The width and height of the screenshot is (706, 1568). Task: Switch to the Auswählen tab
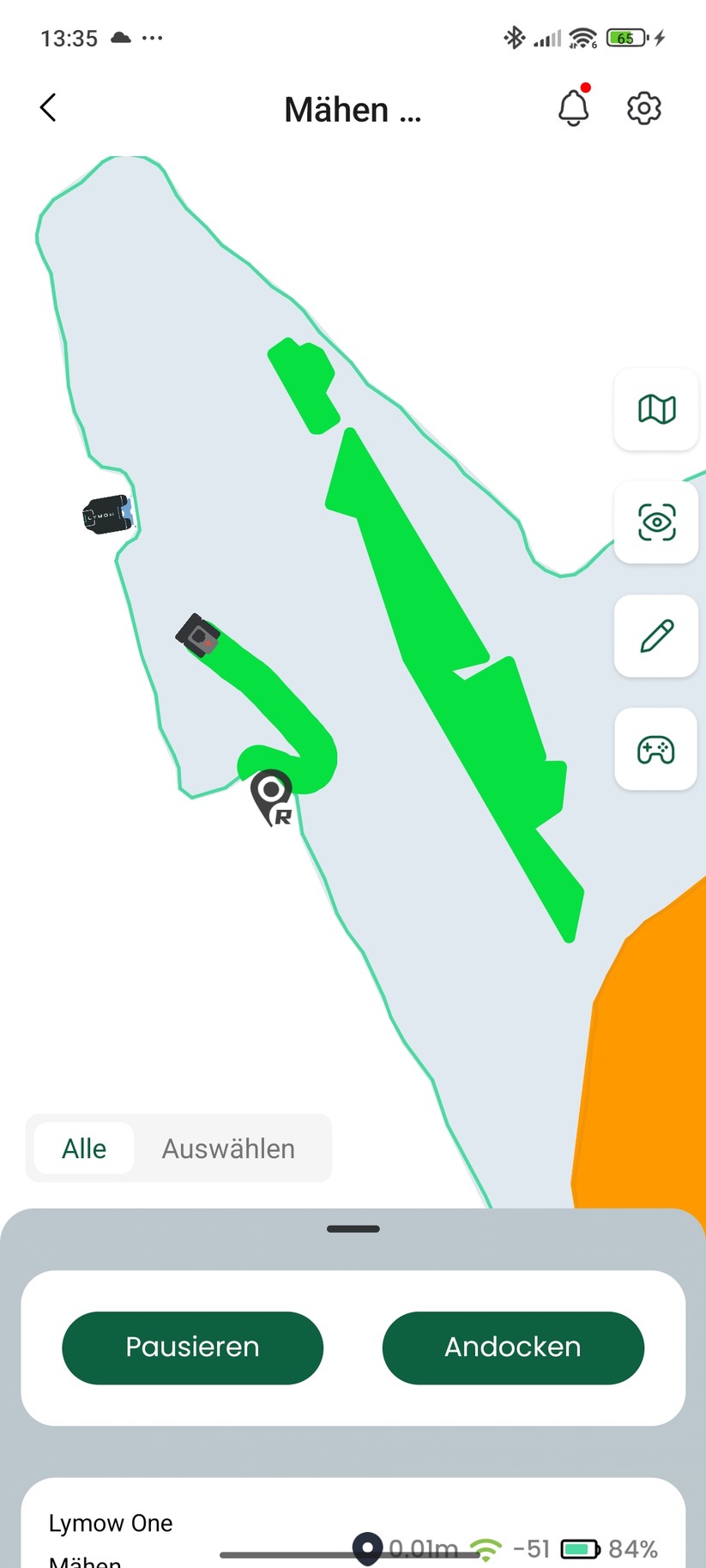click(228, 1149)
